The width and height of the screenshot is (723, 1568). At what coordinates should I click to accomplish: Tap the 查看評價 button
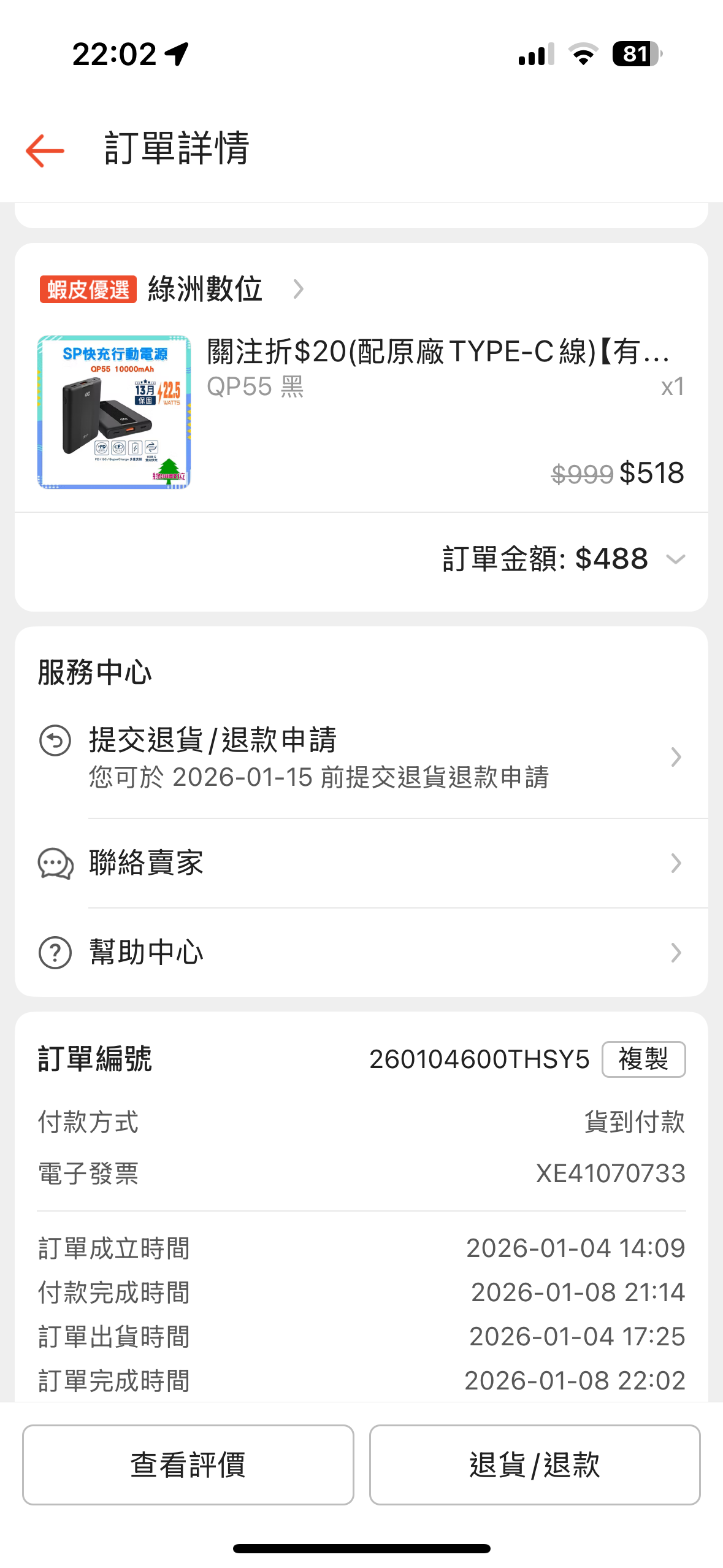click(x=188, y=1465)
